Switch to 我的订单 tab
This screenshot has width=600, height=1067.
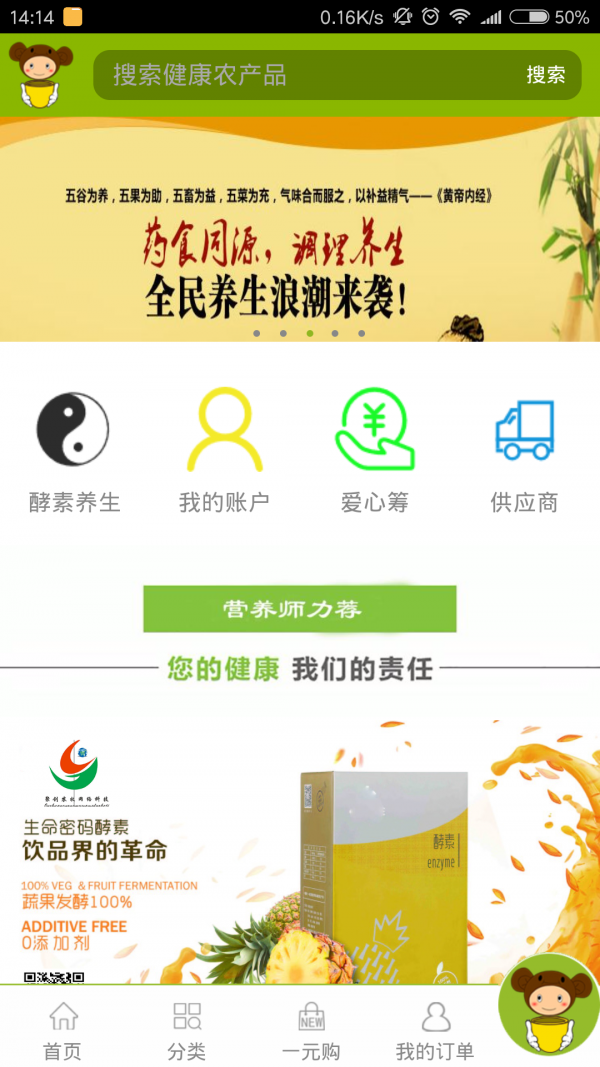coord(435,1030)
